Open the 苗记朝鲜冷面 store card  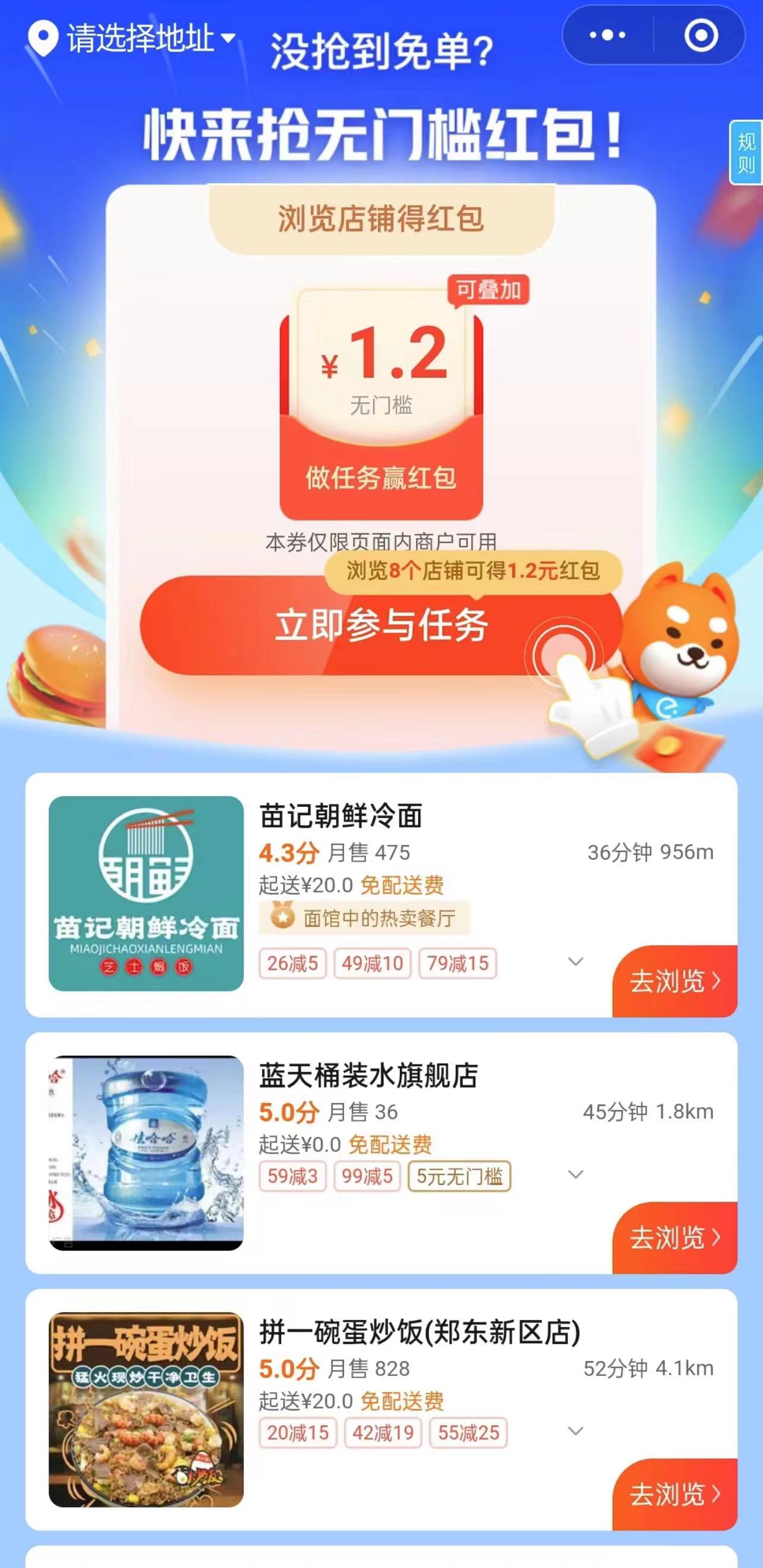340,816
